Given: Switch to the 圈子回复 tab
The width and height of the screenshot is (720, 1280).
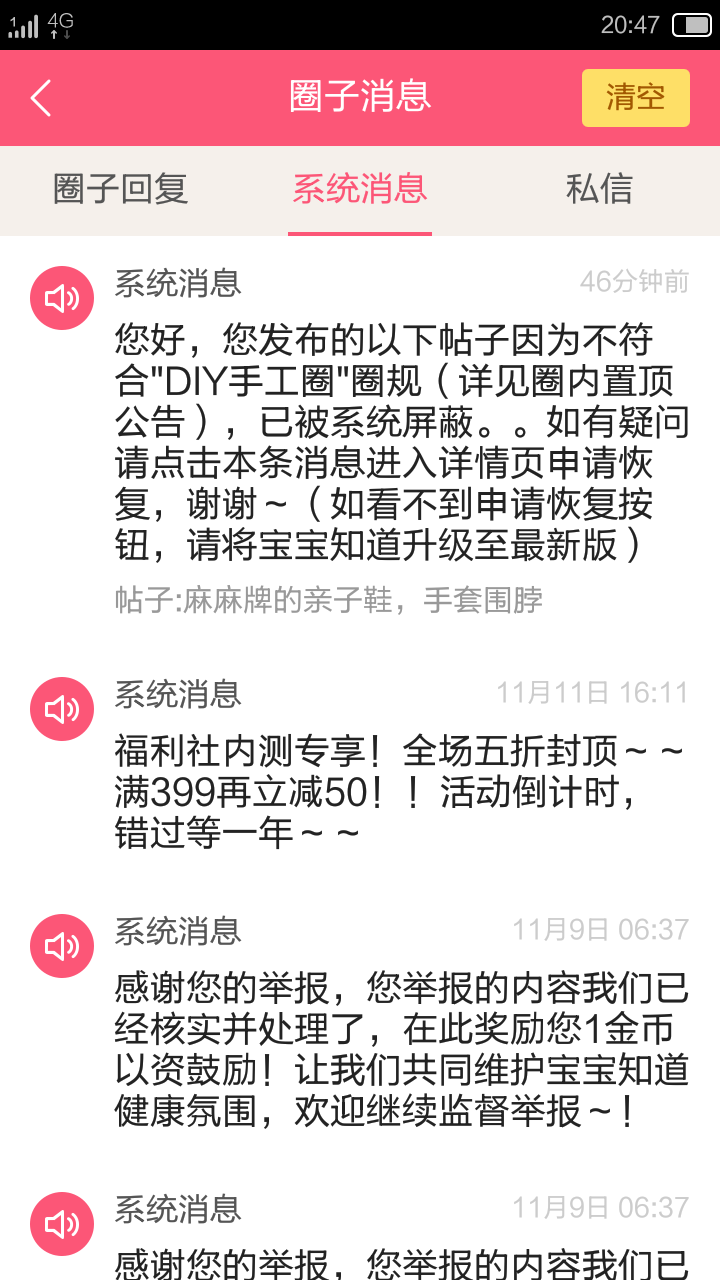Looking at the screenshot, I should [120, 189].
